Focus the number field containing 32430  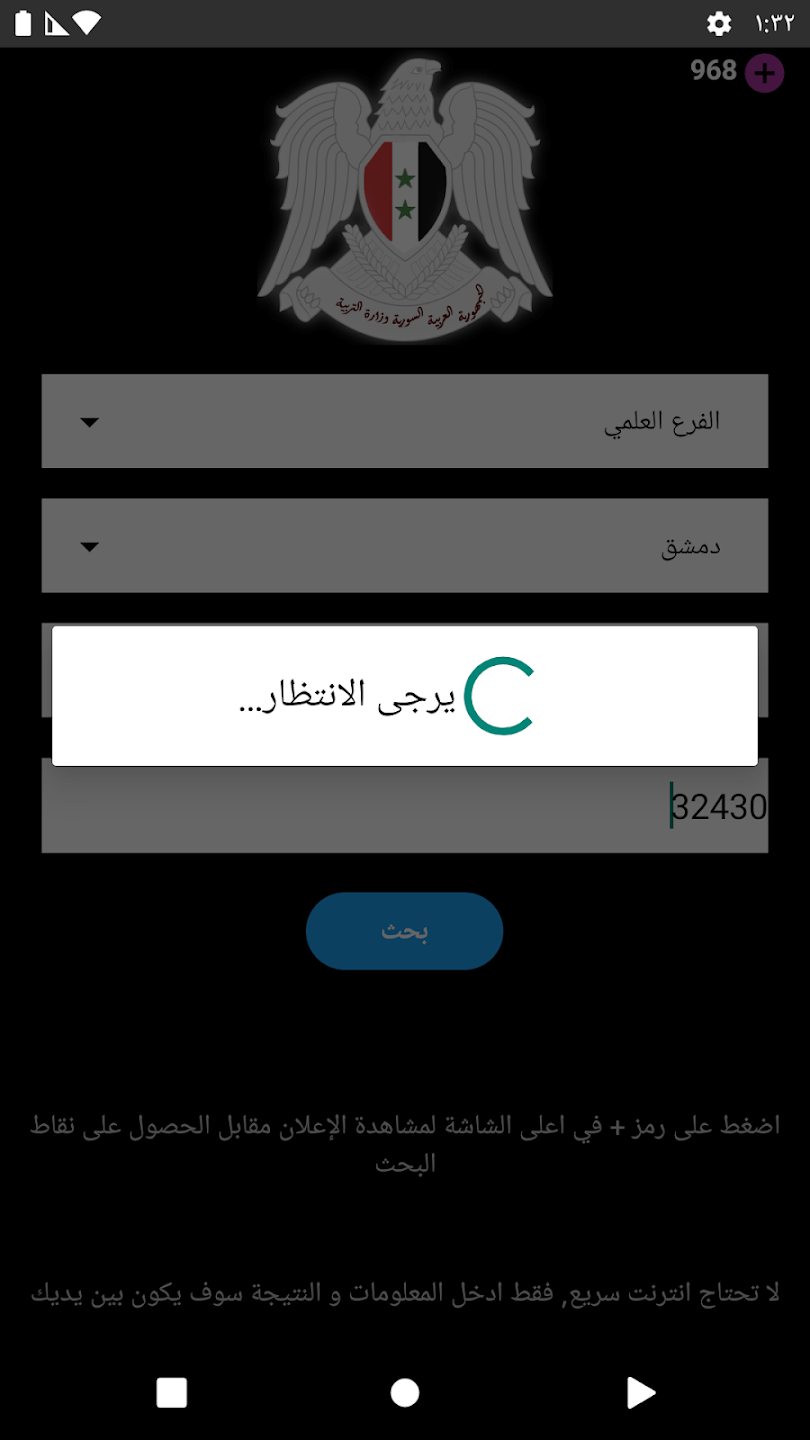[x=405, y=806]
